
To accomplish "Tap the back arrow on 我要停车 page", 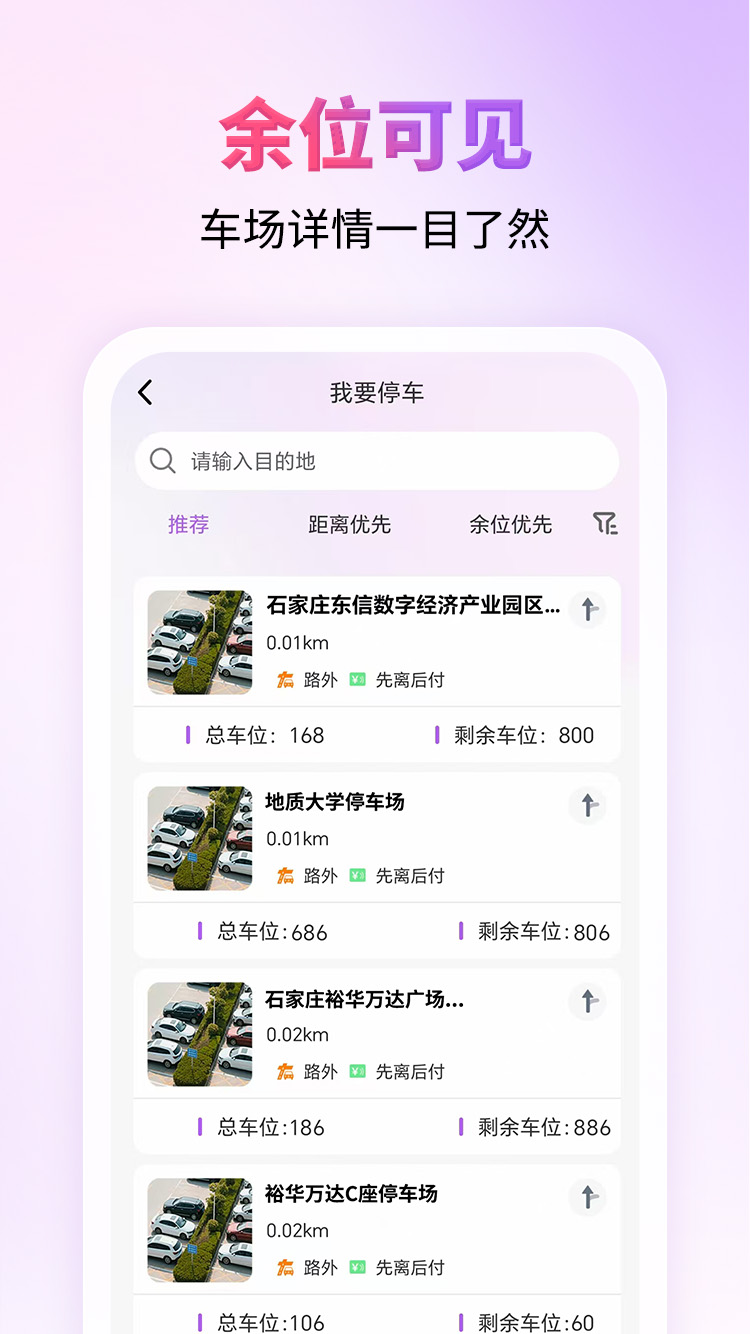I will (144, 393).
